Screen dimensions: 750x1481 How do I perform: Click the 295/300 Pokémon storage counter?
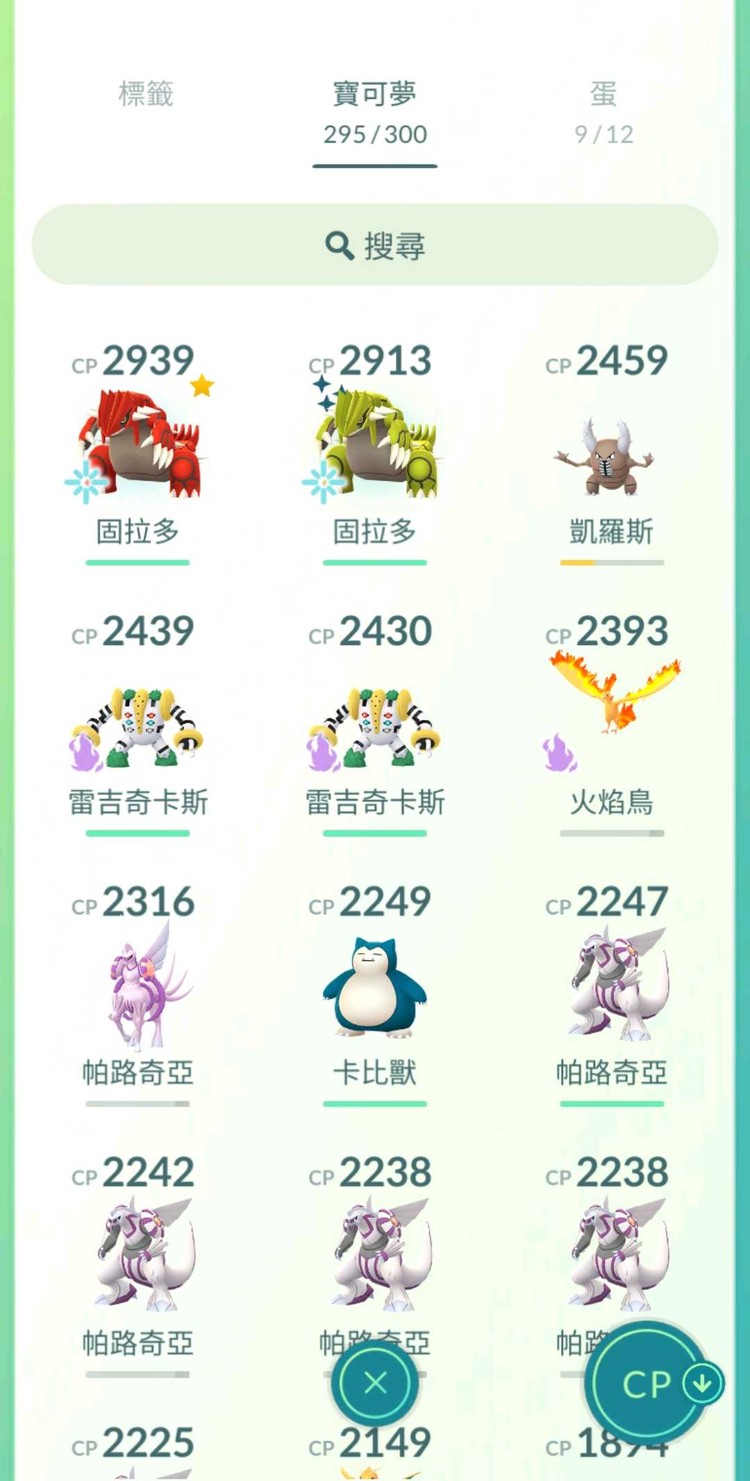coord(375,136)
